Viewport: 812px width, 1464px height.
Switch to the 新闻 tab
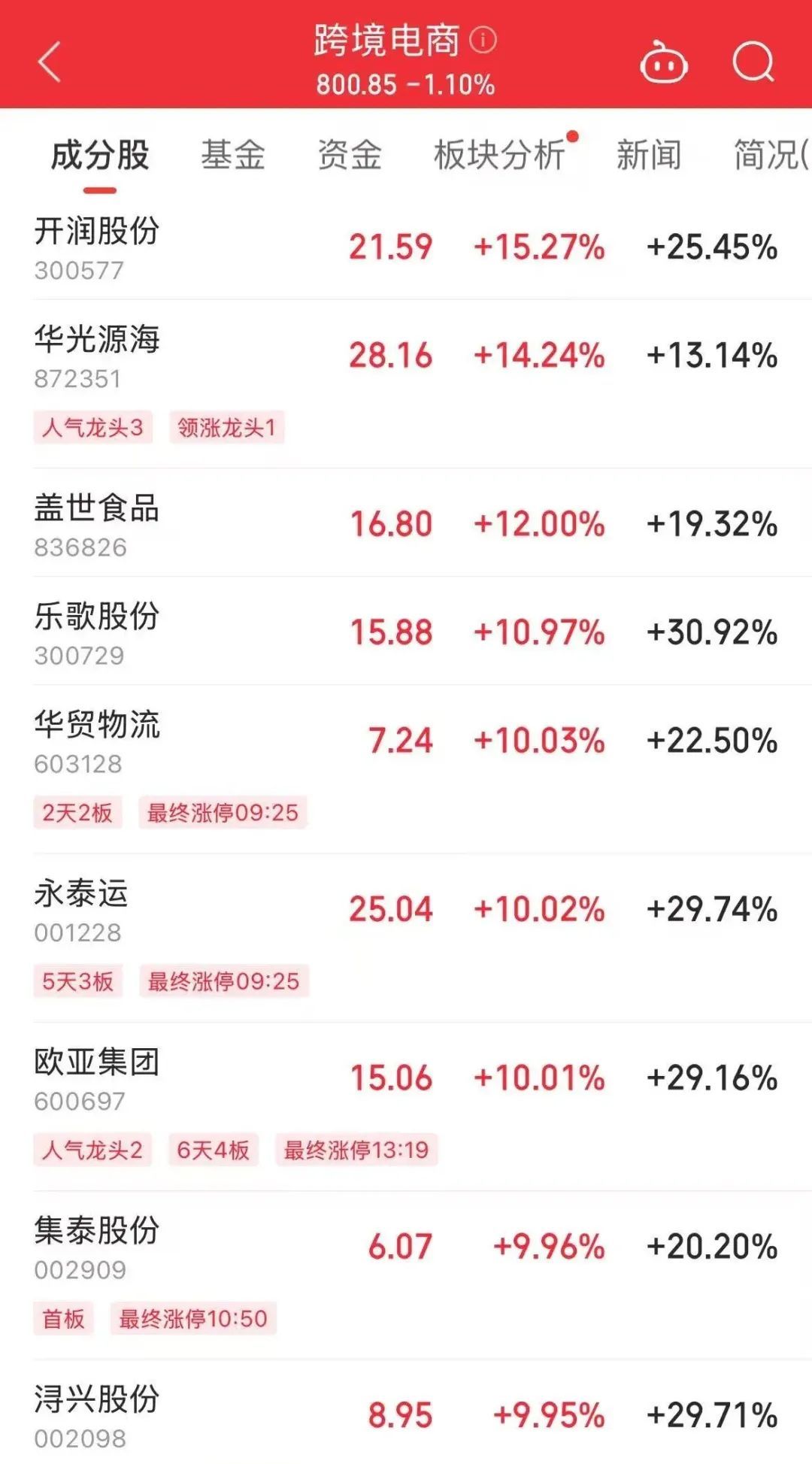pos(649,156)
